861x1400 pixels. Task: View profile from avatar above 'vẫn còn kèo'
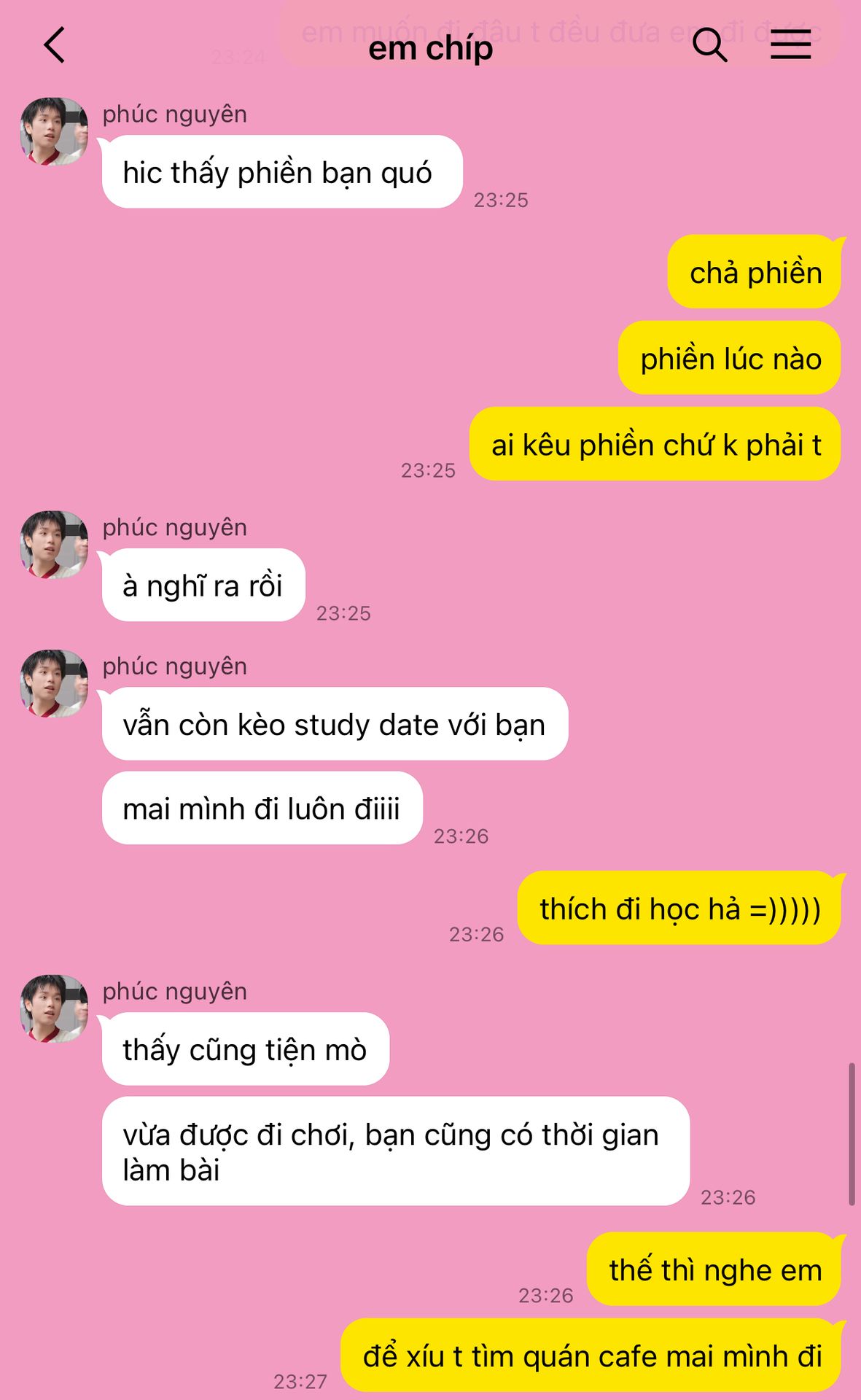click(54, 683)
